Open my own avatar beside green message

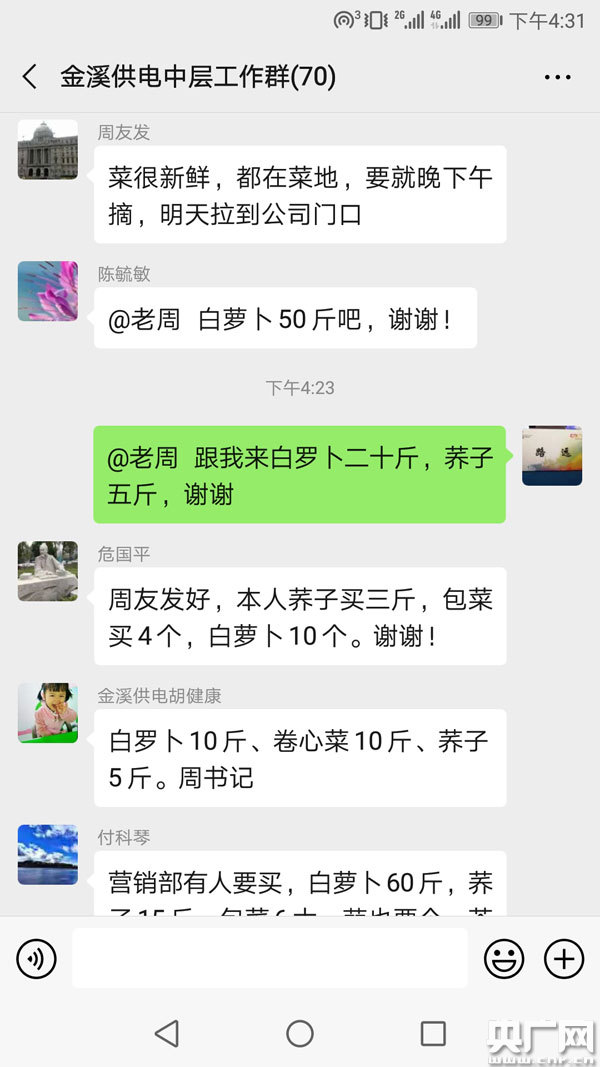coord(552,455)
